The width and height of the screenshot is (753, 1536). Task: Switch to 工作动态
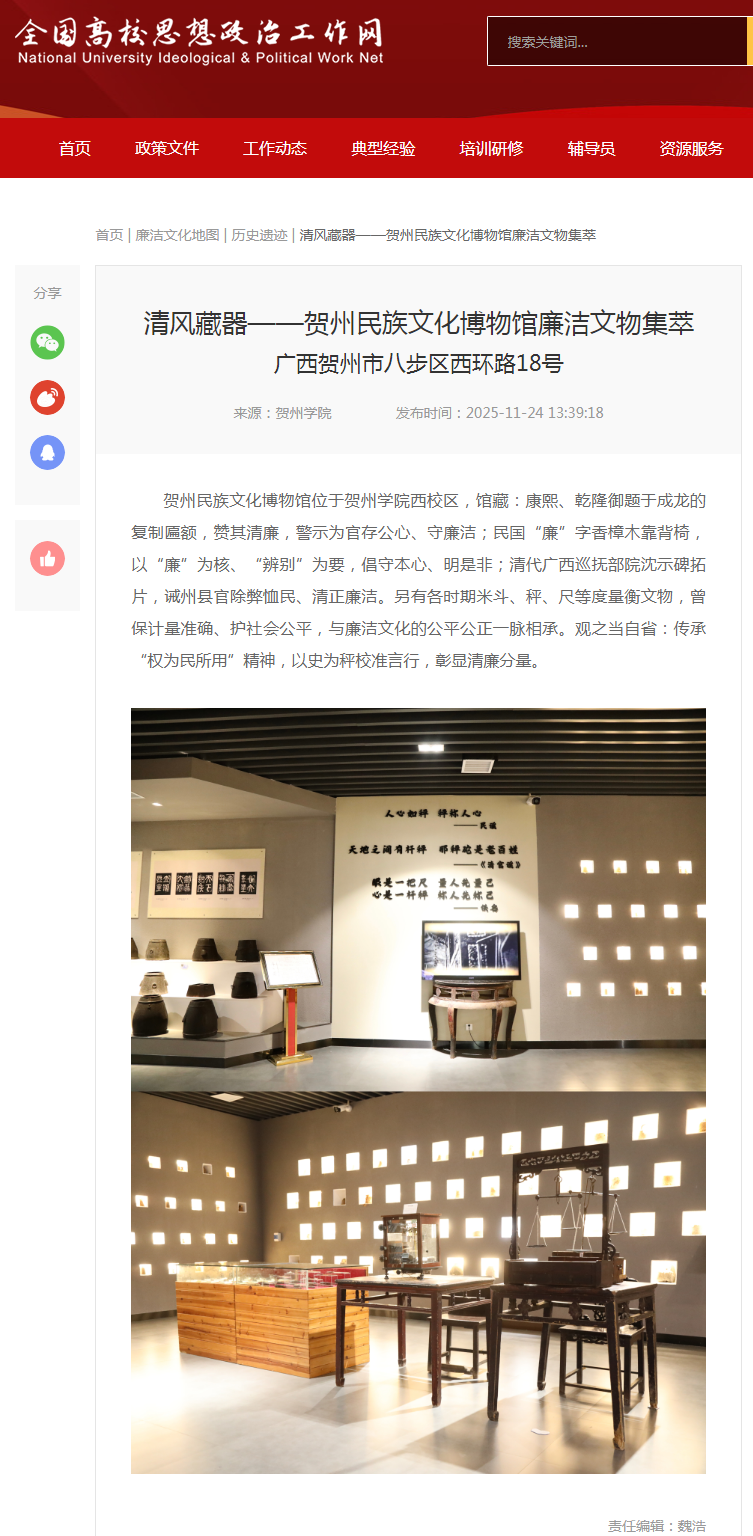click(x=275, y=148)
